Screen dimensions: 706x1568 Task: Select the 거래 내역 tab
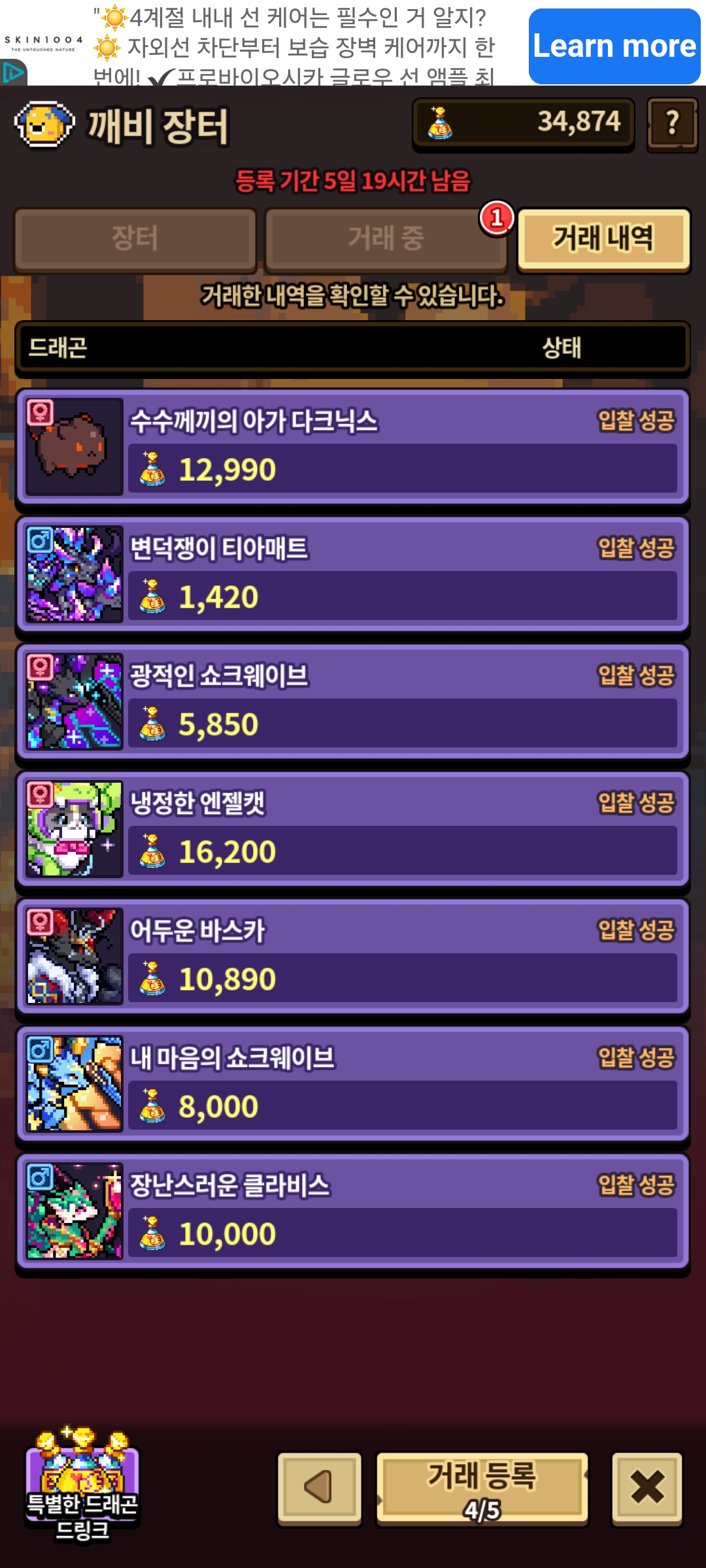point(603,239)
